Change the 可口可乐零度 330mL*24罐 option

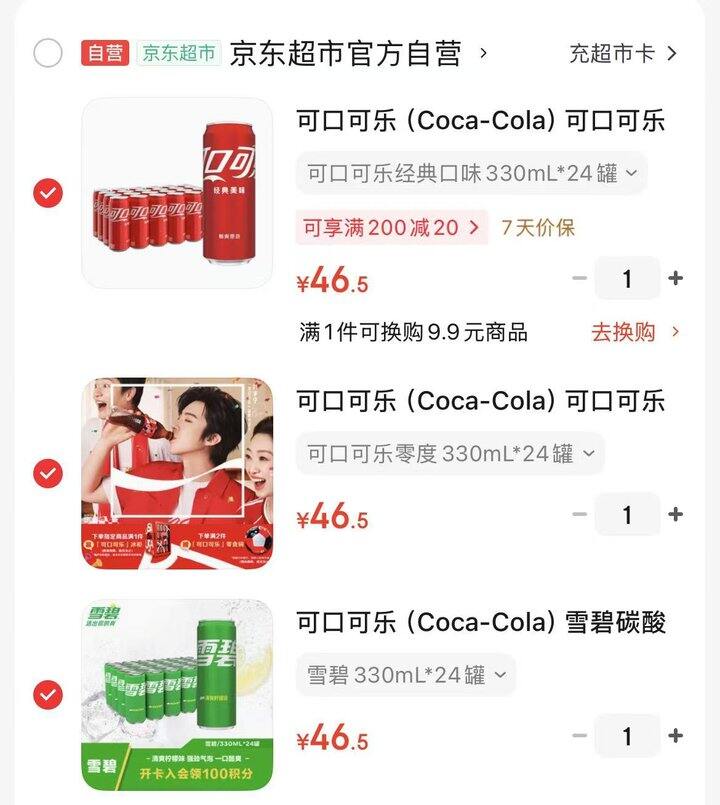[450, 453]
